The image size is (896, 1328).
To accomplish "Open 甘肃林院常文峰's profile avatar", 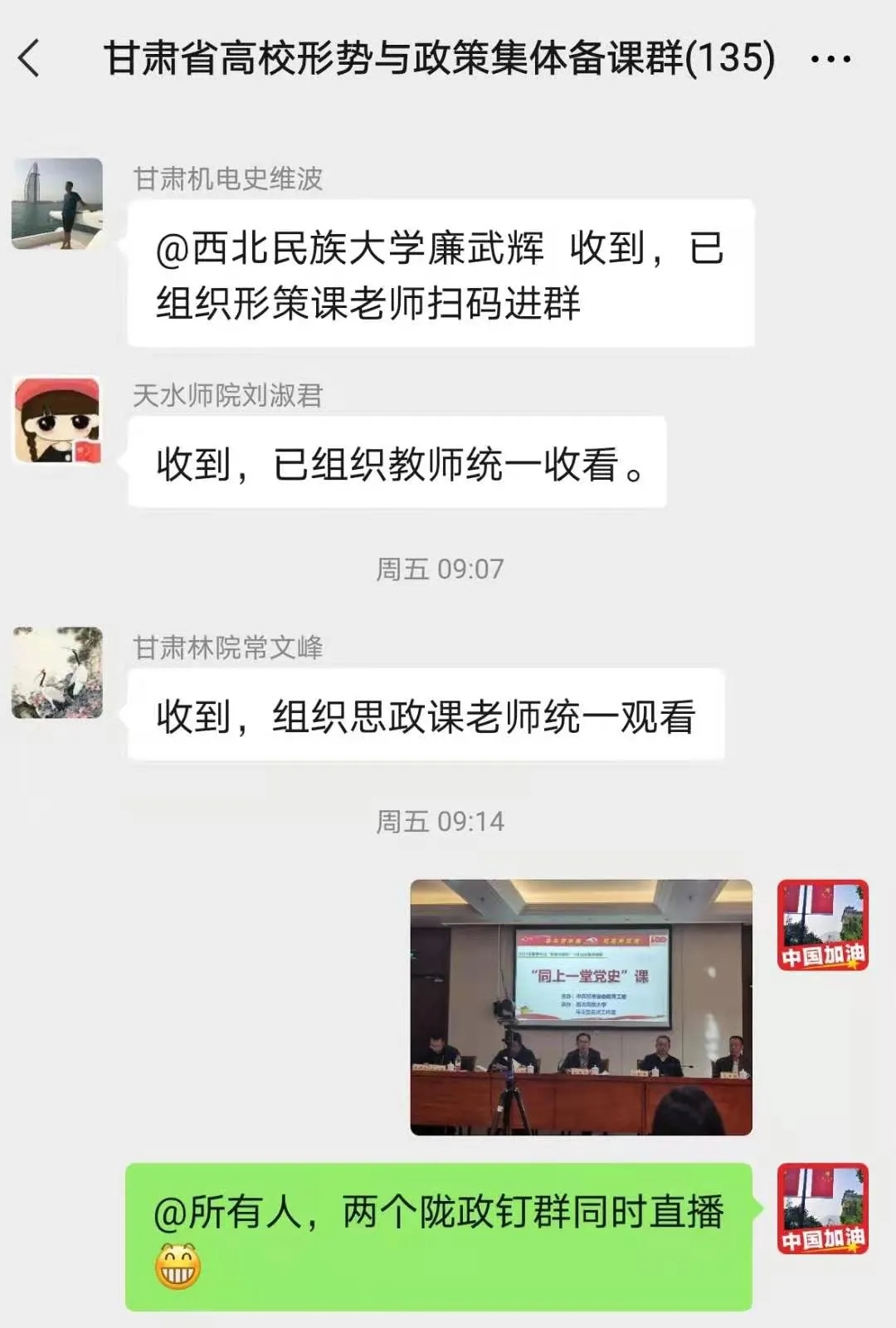I will 57,673.
